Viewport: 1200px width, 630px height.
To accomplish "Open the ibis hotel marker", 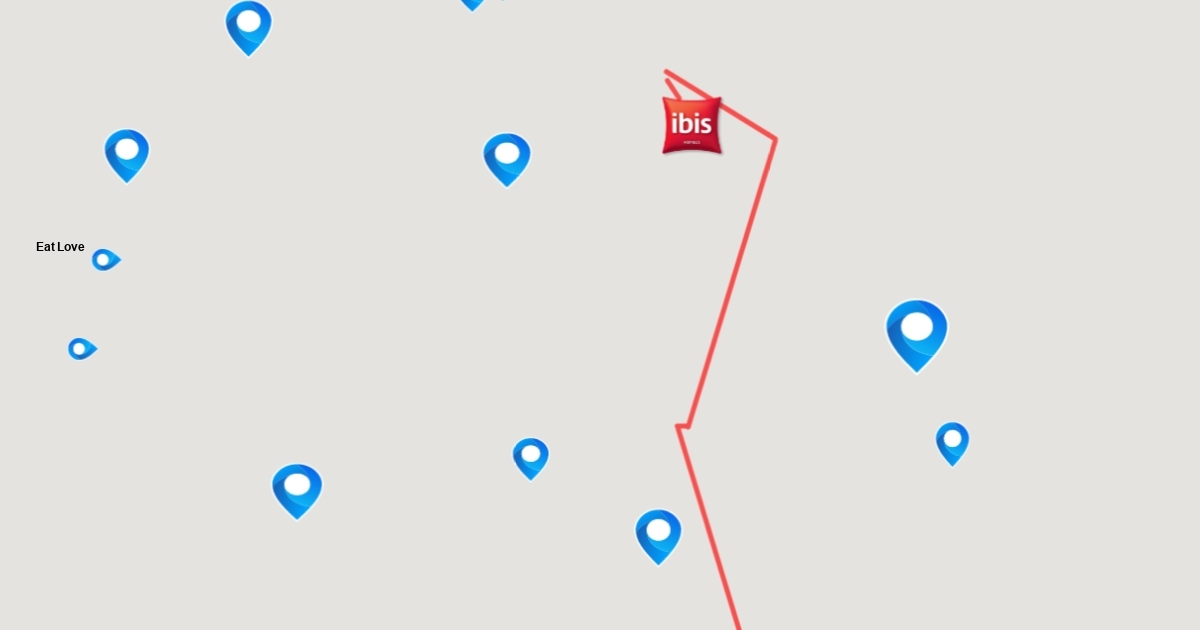I will (691, 125).
